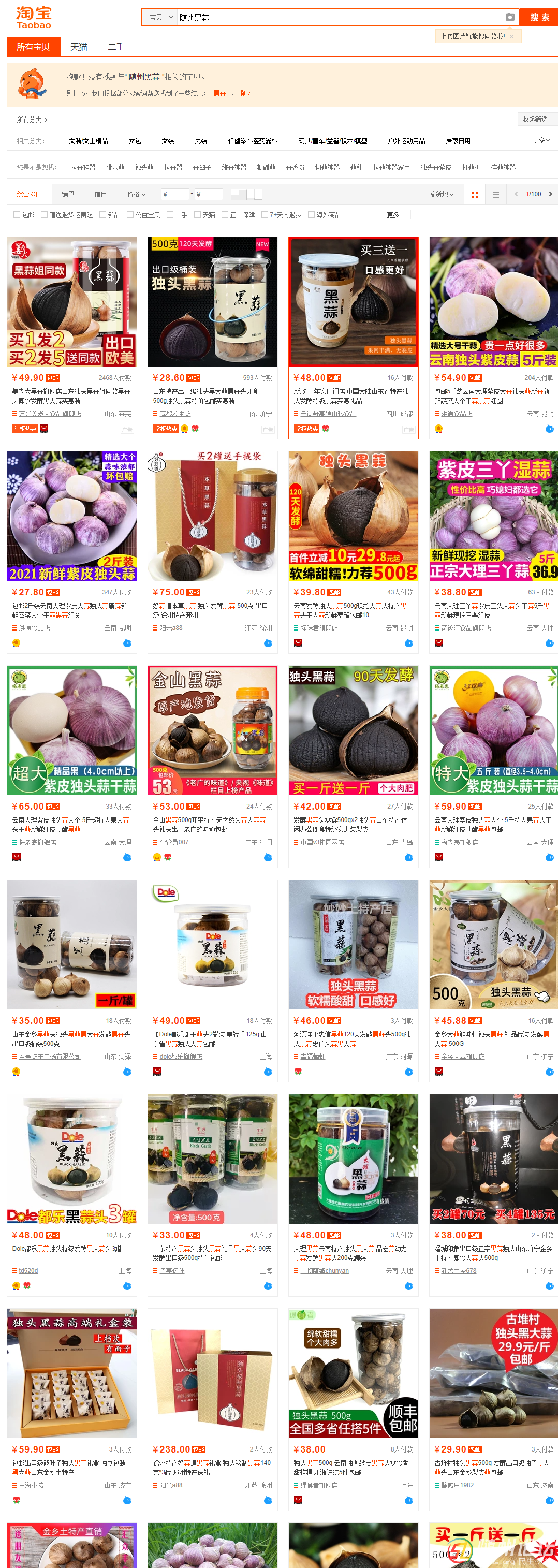This screenshot has height=1568, width=558.
Task: Switch to the 天猫 tab
Action: coord(79,47)
